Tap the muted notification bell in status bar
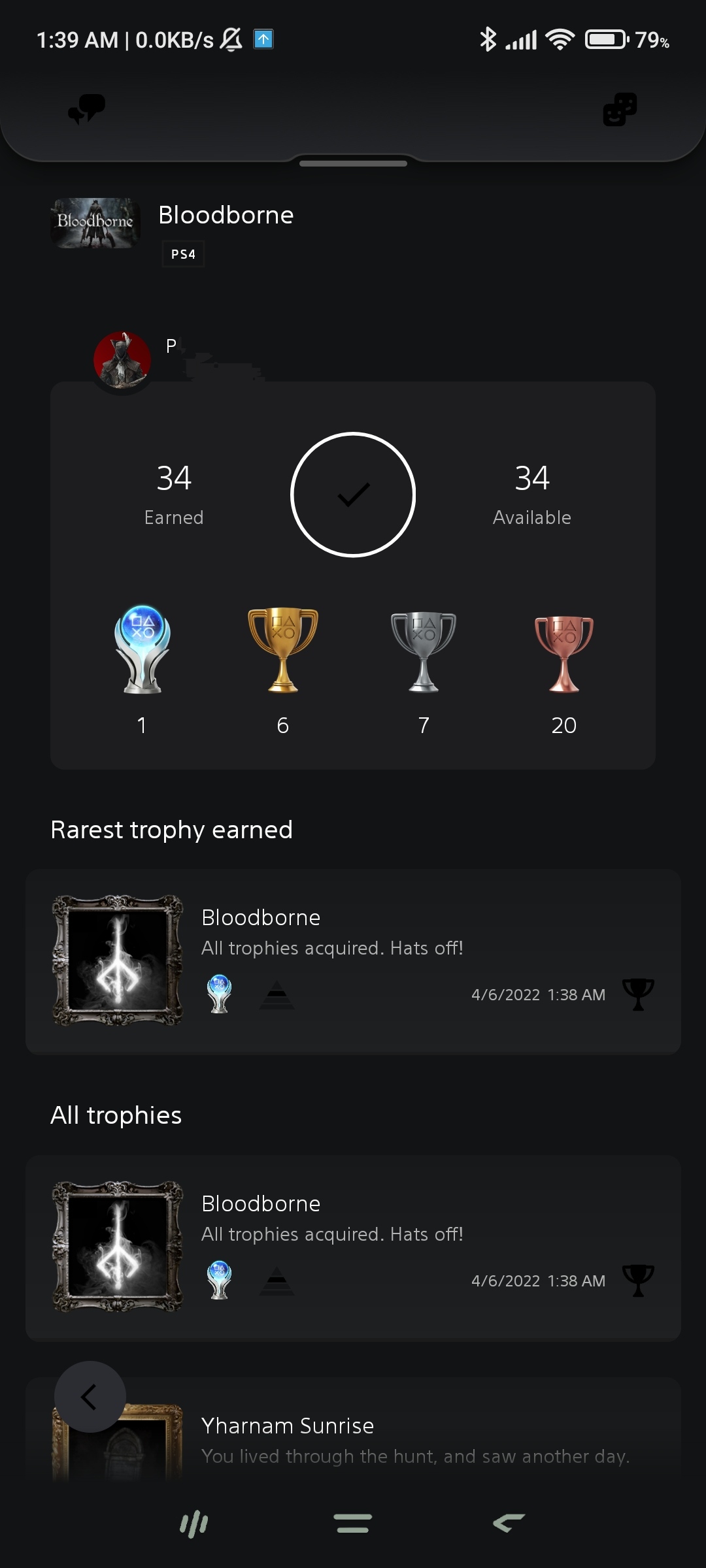706x1568 pixels. click(230, 39)
